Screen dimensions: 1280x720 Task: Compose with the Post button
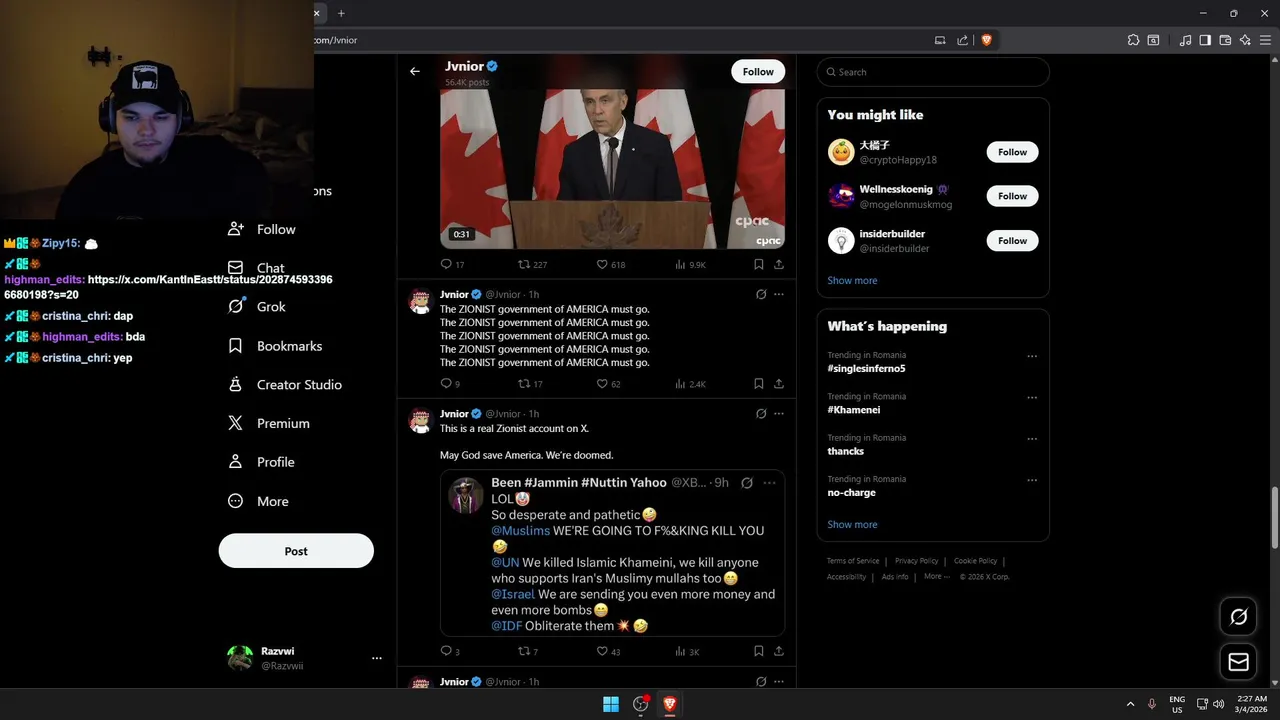click(296, 551)
